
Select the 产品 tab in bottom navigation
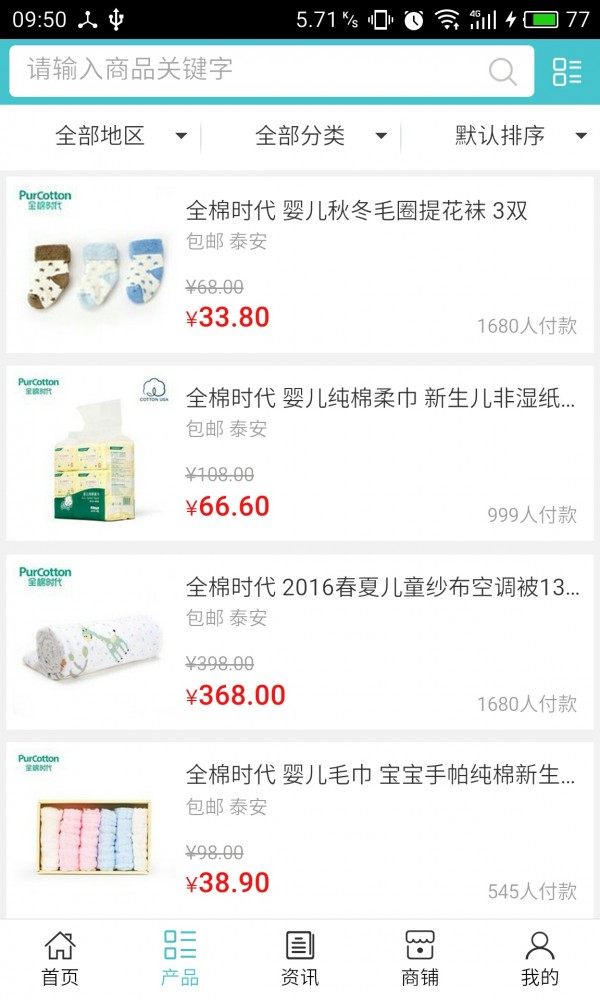180,958
